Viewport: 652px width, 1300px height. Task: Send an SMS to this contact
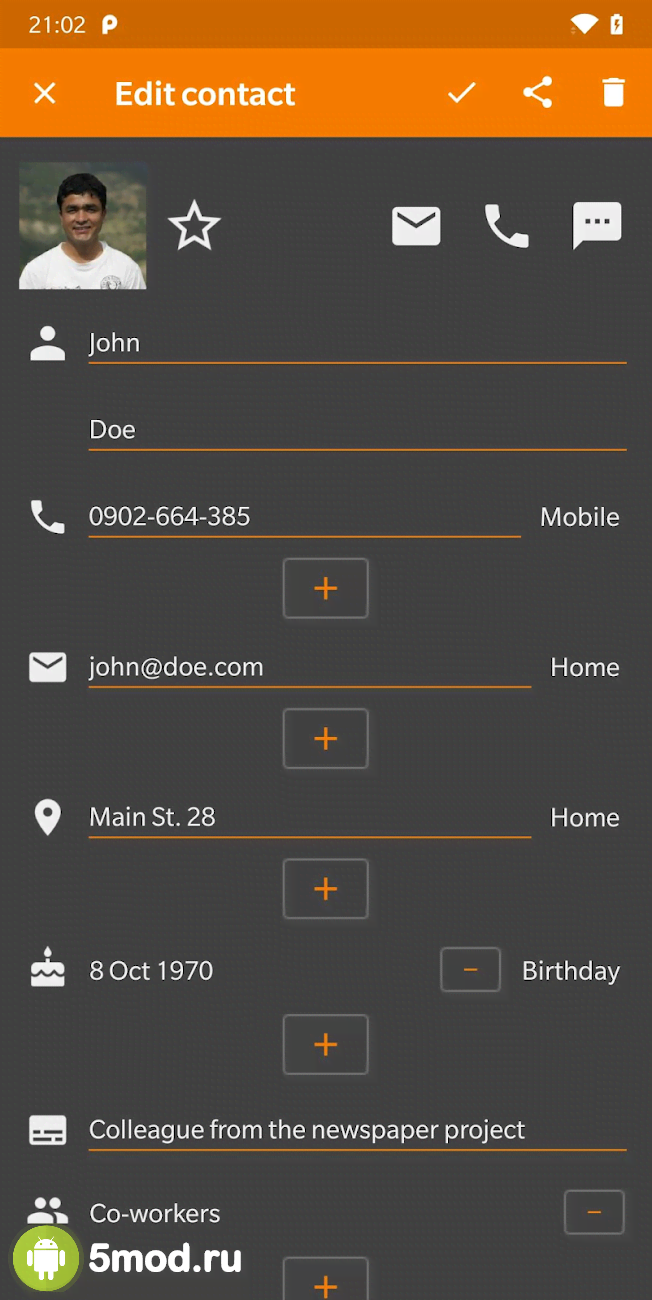click(597, 226)
